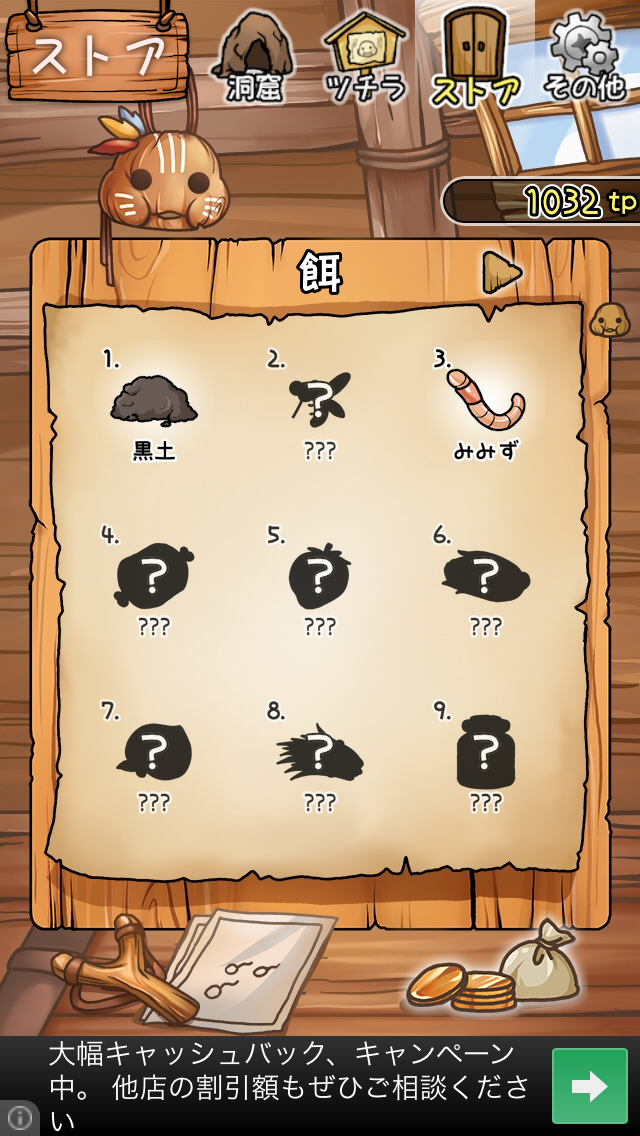This screenshot has width=640, height=1136.
Task: Open the その他 settings tab
Action: [586, 58]
